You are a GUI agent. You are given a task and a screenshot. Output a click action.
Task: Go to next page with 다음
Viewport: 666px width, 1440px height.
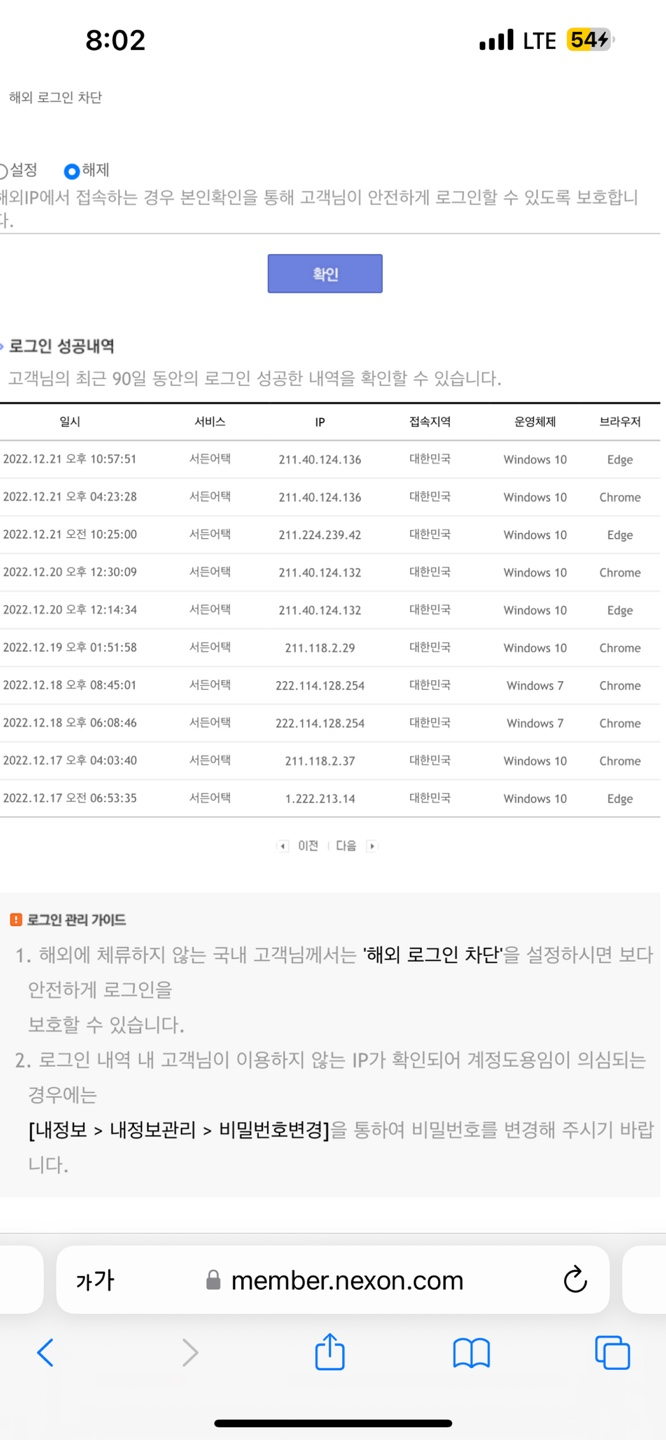click(x=355, y=846)
